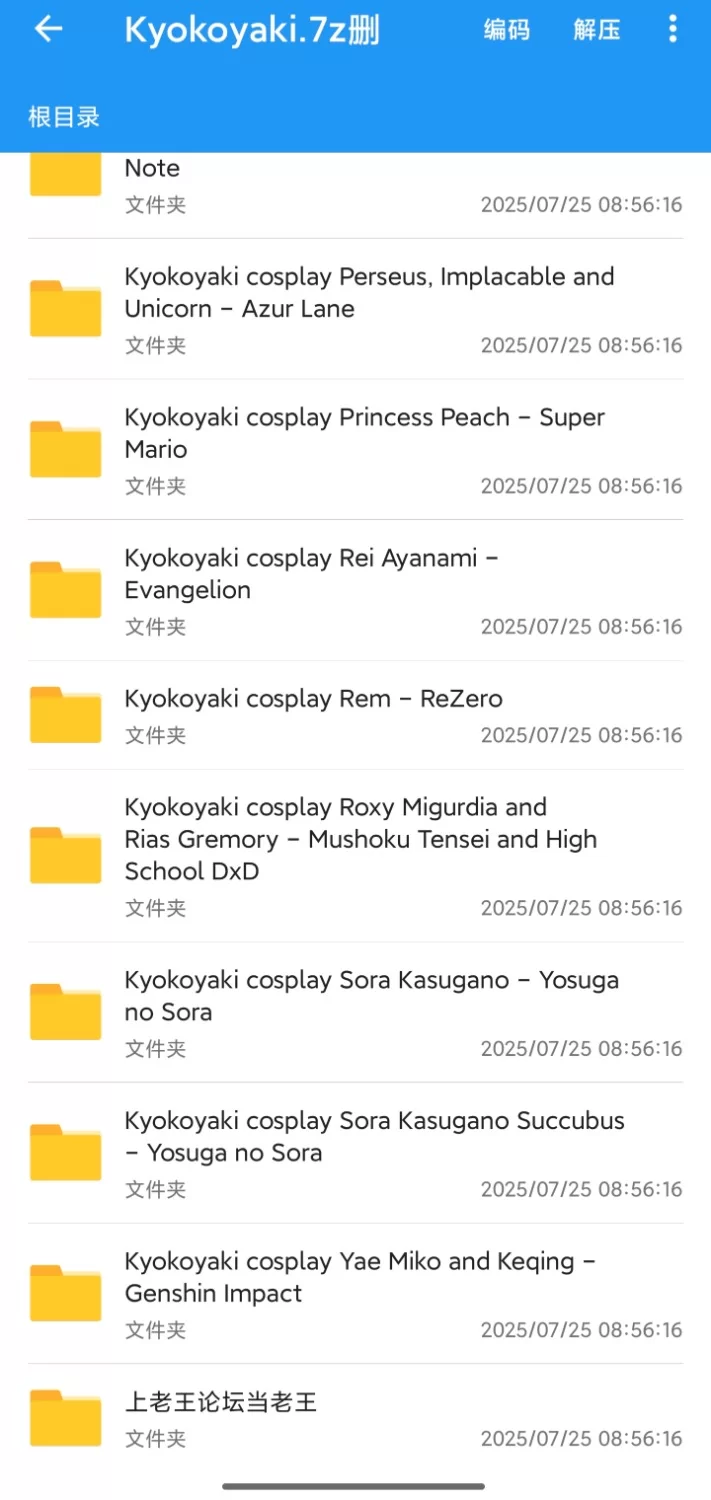This screenshot has width=711, height=1500.
Task: Tap the 编码 encoding button
Action: coord(506,30)
